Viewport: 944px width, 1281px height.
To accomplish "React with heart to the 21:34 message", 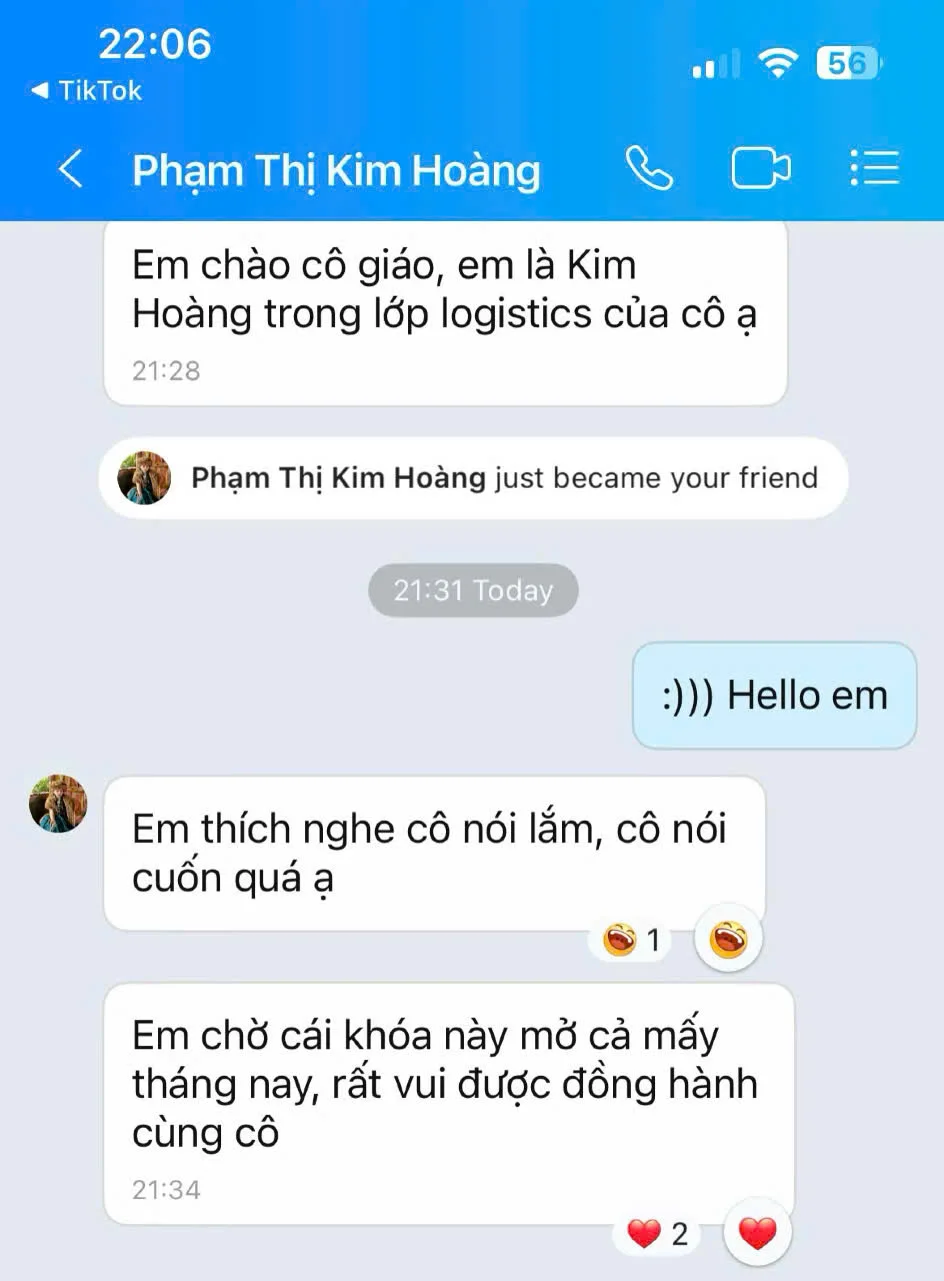I will (x=758, y=1236).
